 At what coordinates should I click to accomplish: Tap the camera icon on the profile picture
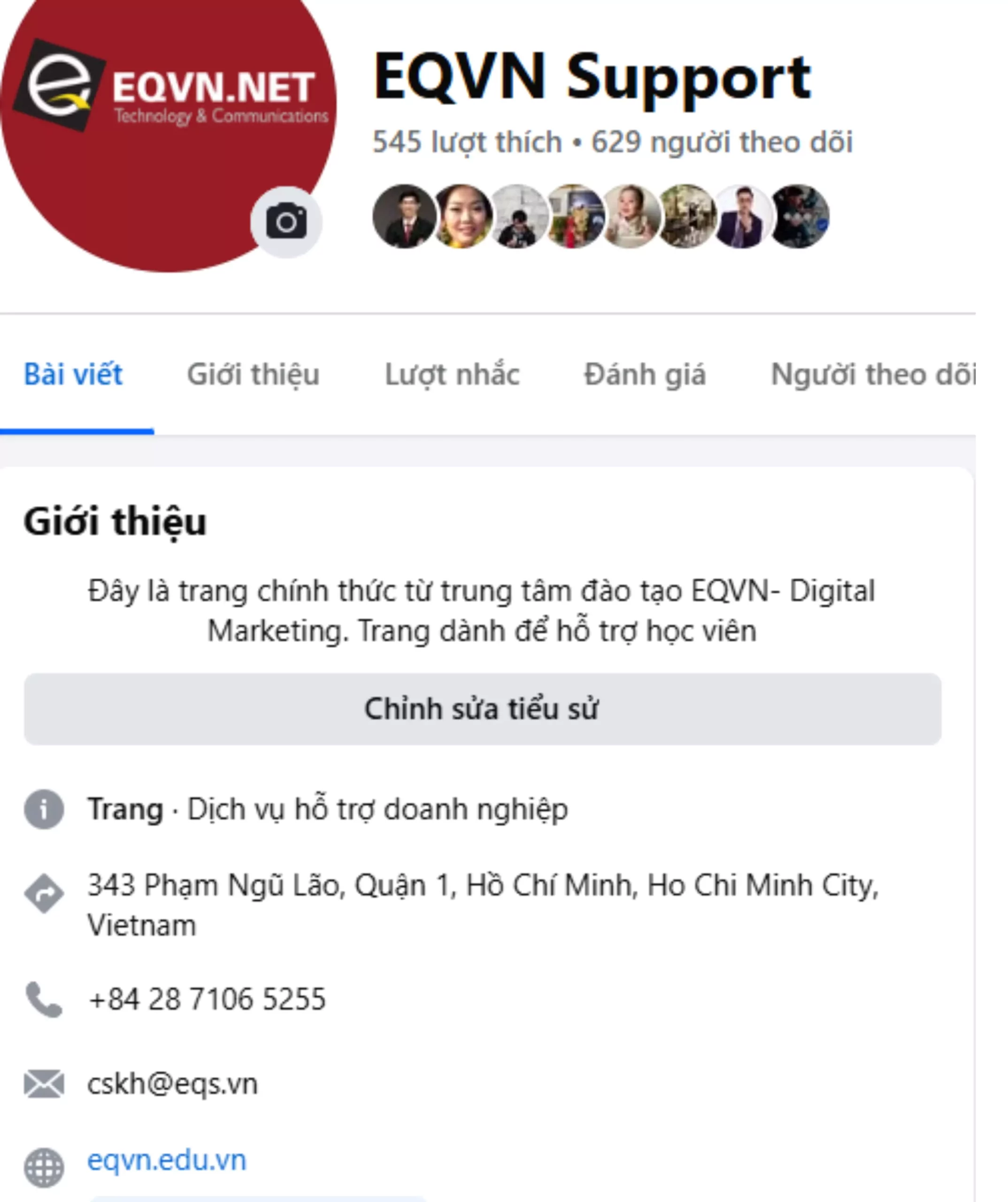285,222
